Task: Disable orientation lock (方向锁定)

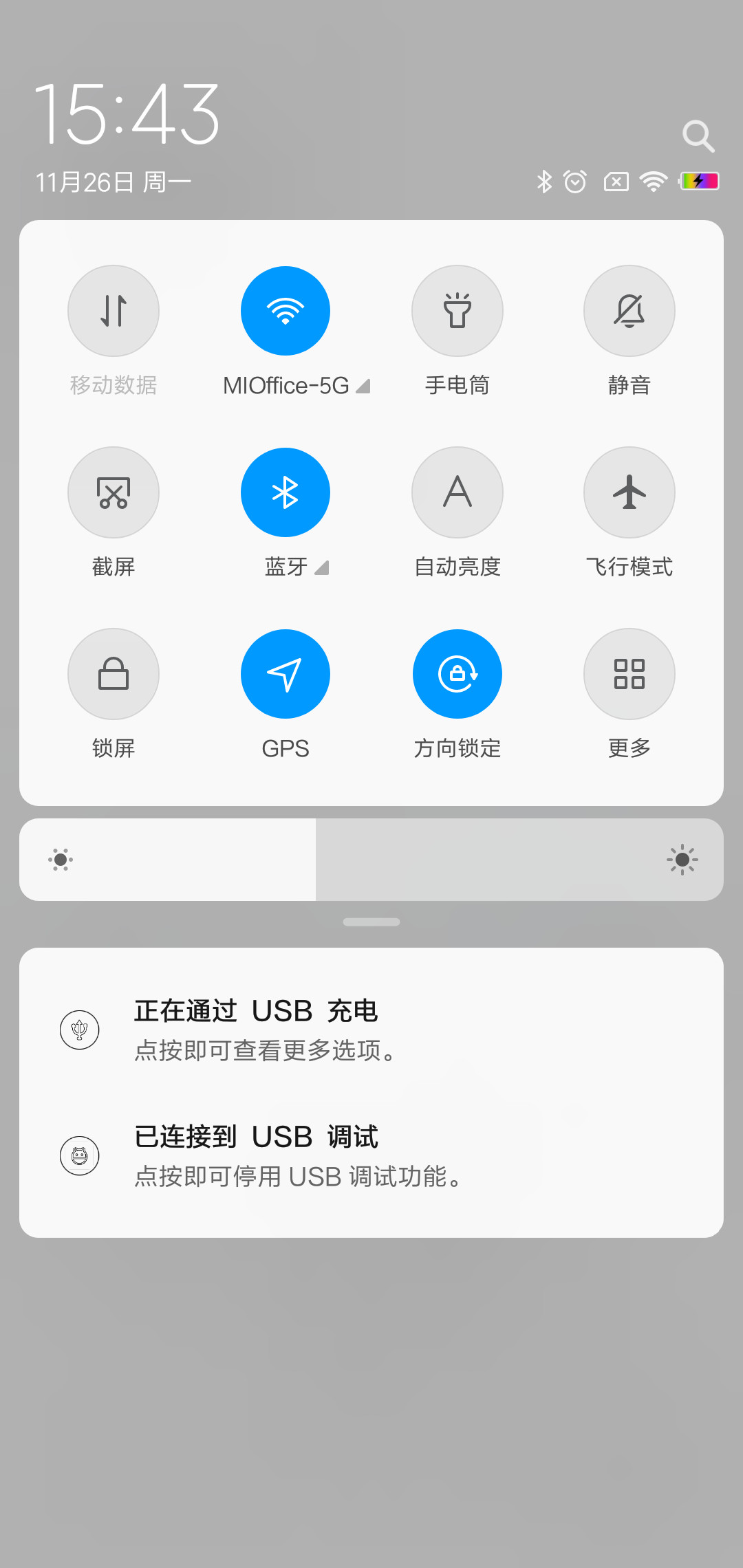Action: coord(457,674)
